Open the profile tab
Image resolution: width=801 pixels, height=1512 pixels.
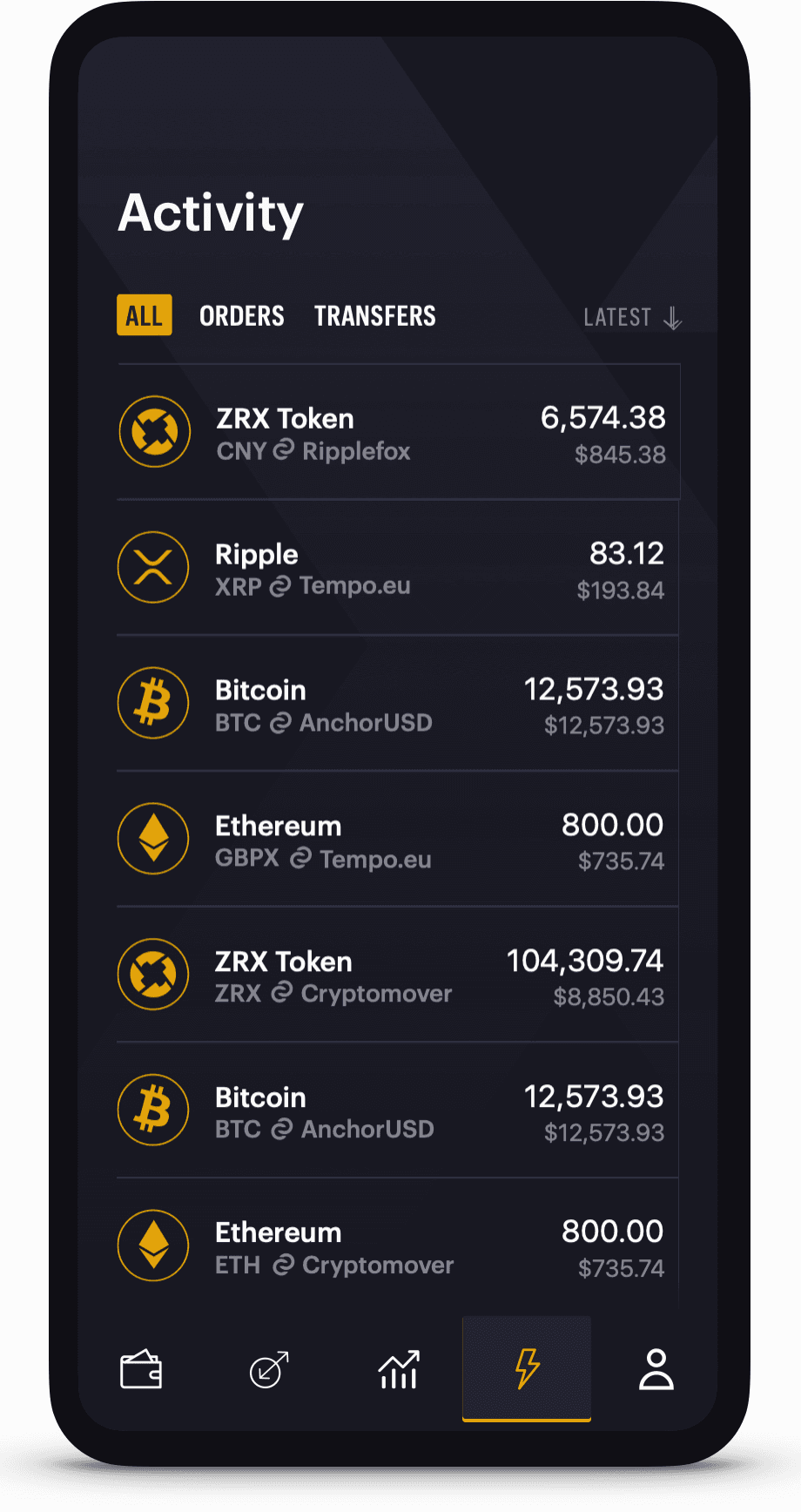(x=656, y=1369)
